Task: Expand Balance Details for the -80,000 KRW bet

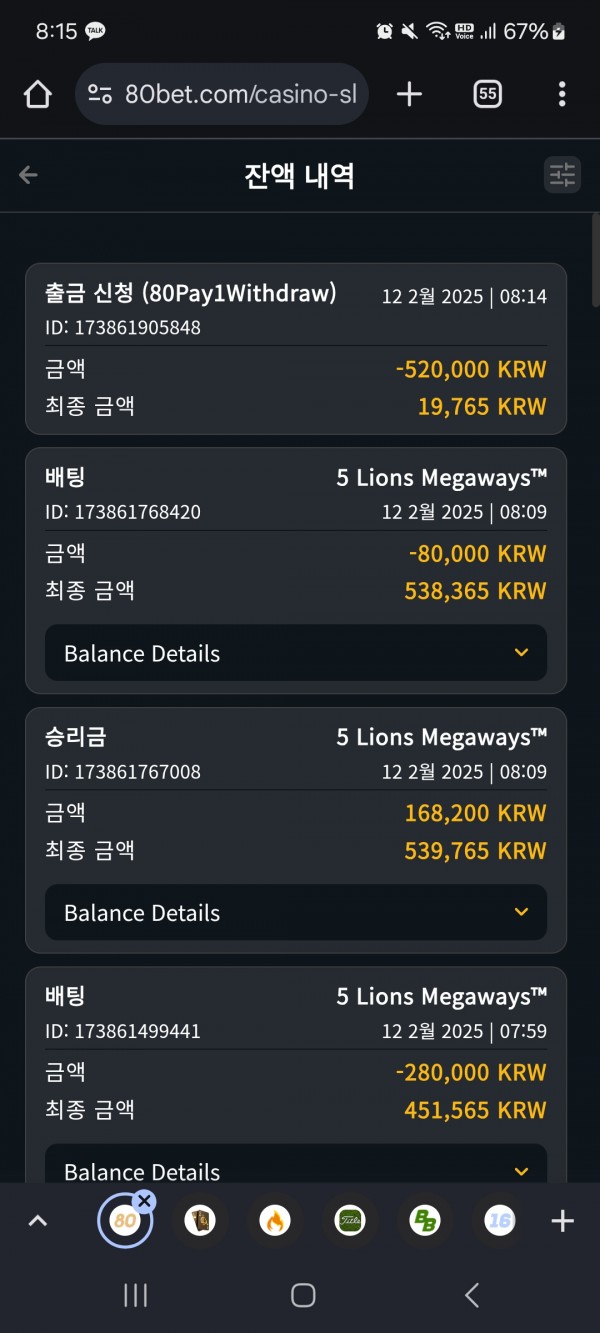Action: point(296,653)
